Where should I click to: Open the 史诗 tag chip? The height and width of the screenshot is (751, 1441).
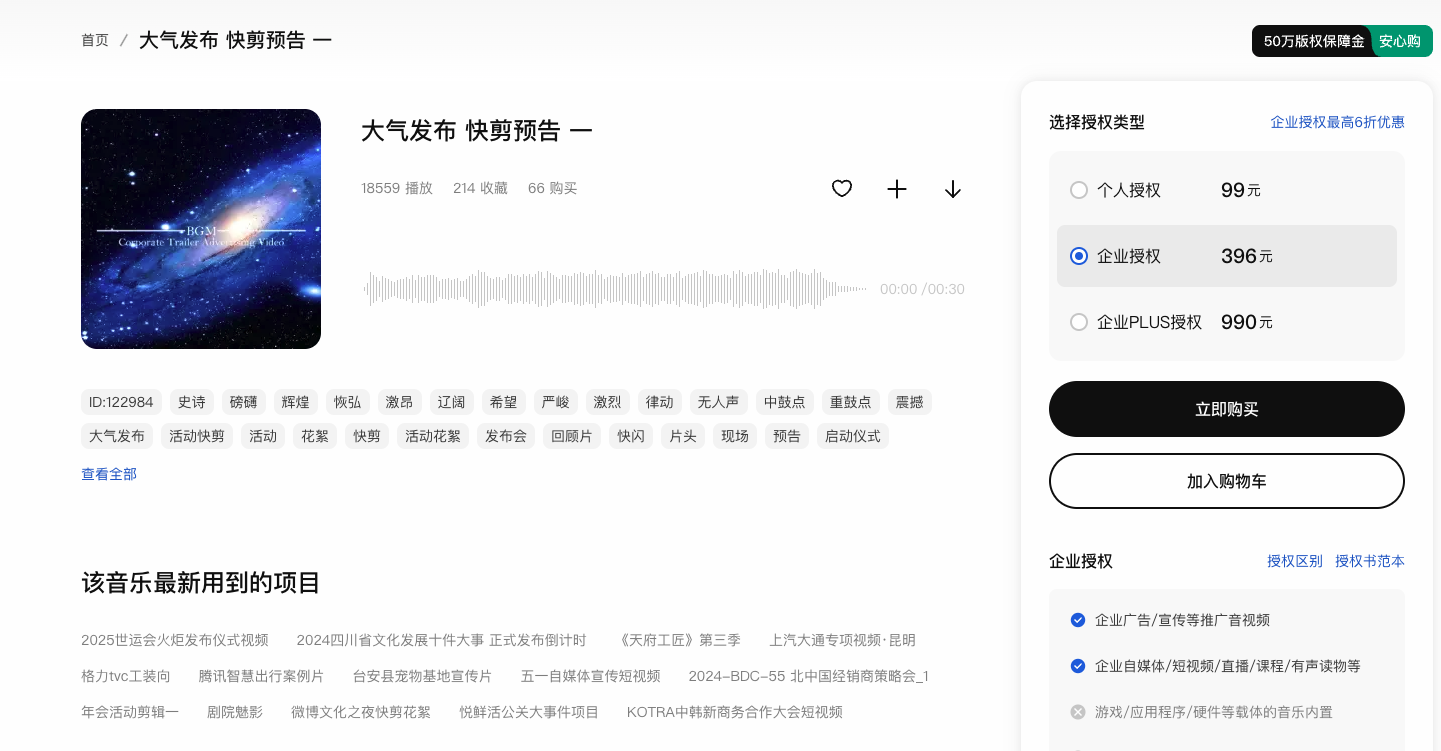(x=191, y=402)
